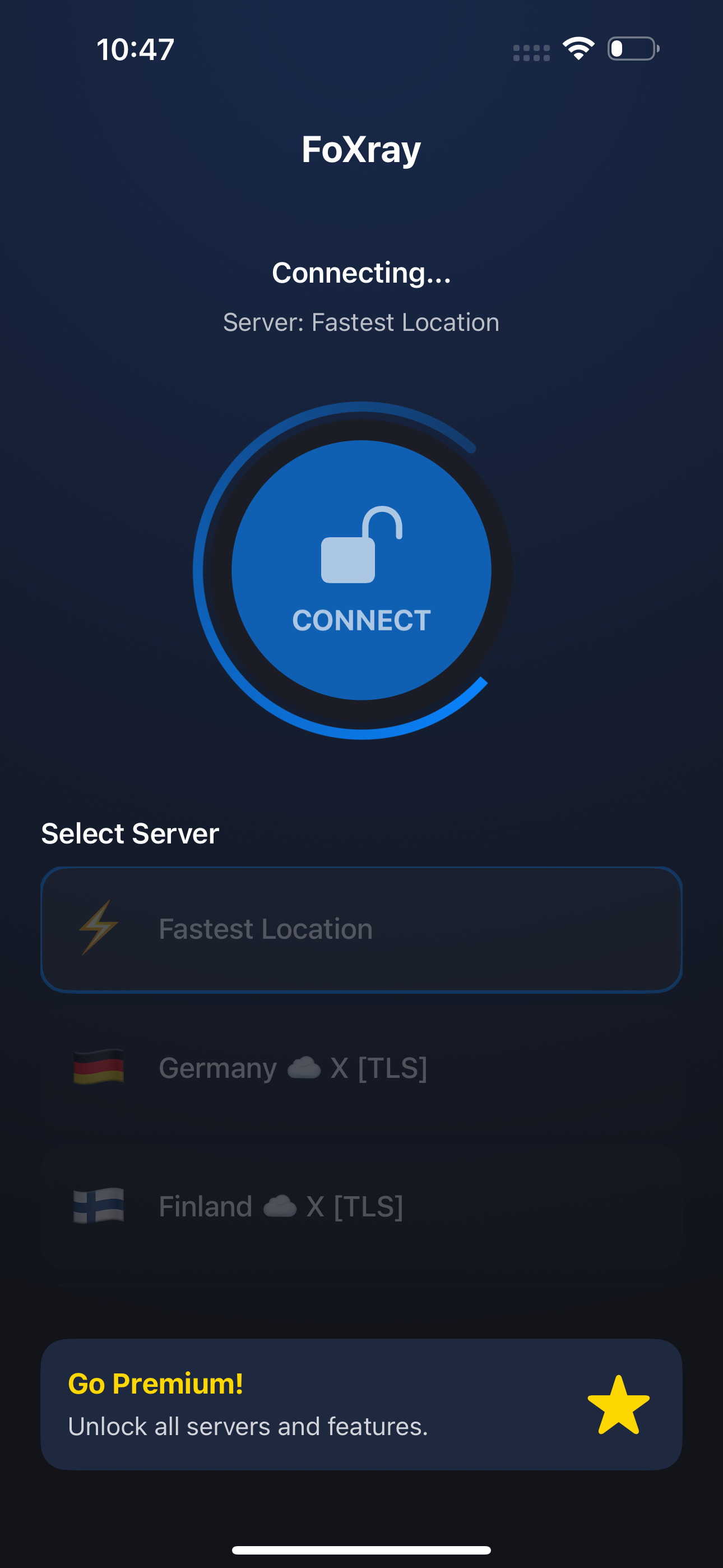Screen dimensions: 723x1568
Task: Select the Fastest Location server
Action: (x=361, y=929)
